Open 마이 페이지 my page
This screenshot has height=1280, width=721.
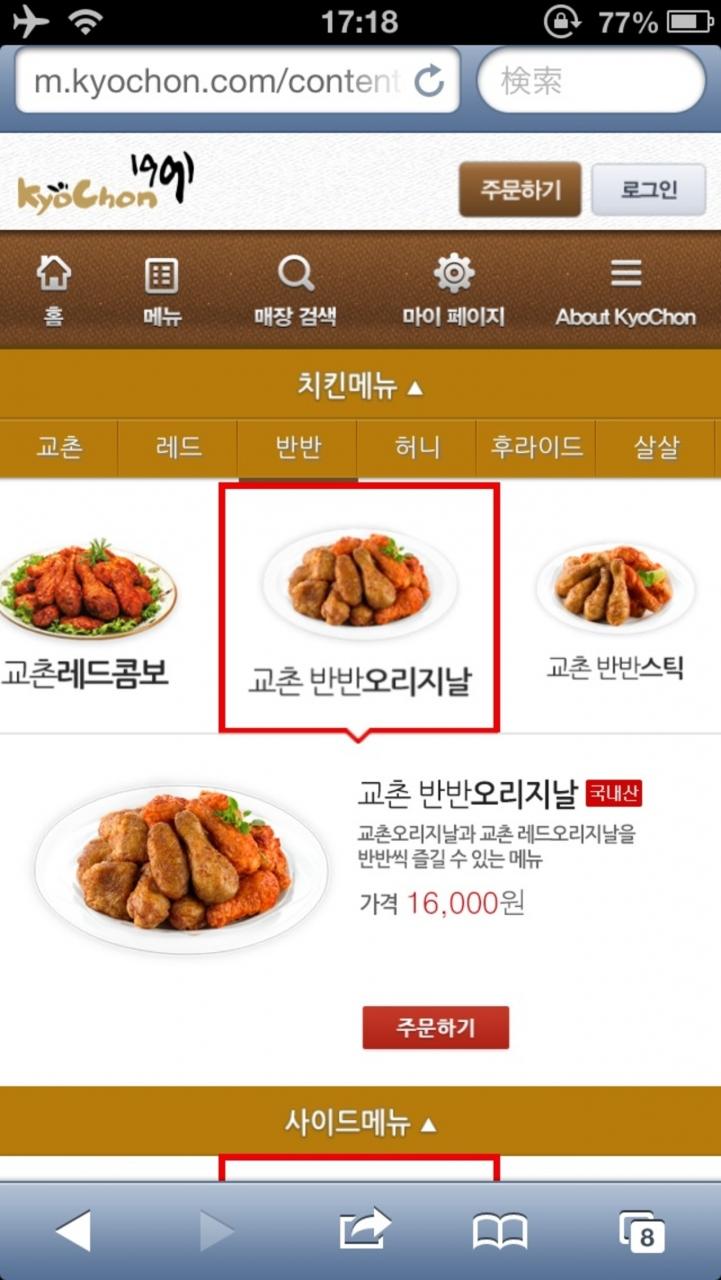[x=453, y=291]
